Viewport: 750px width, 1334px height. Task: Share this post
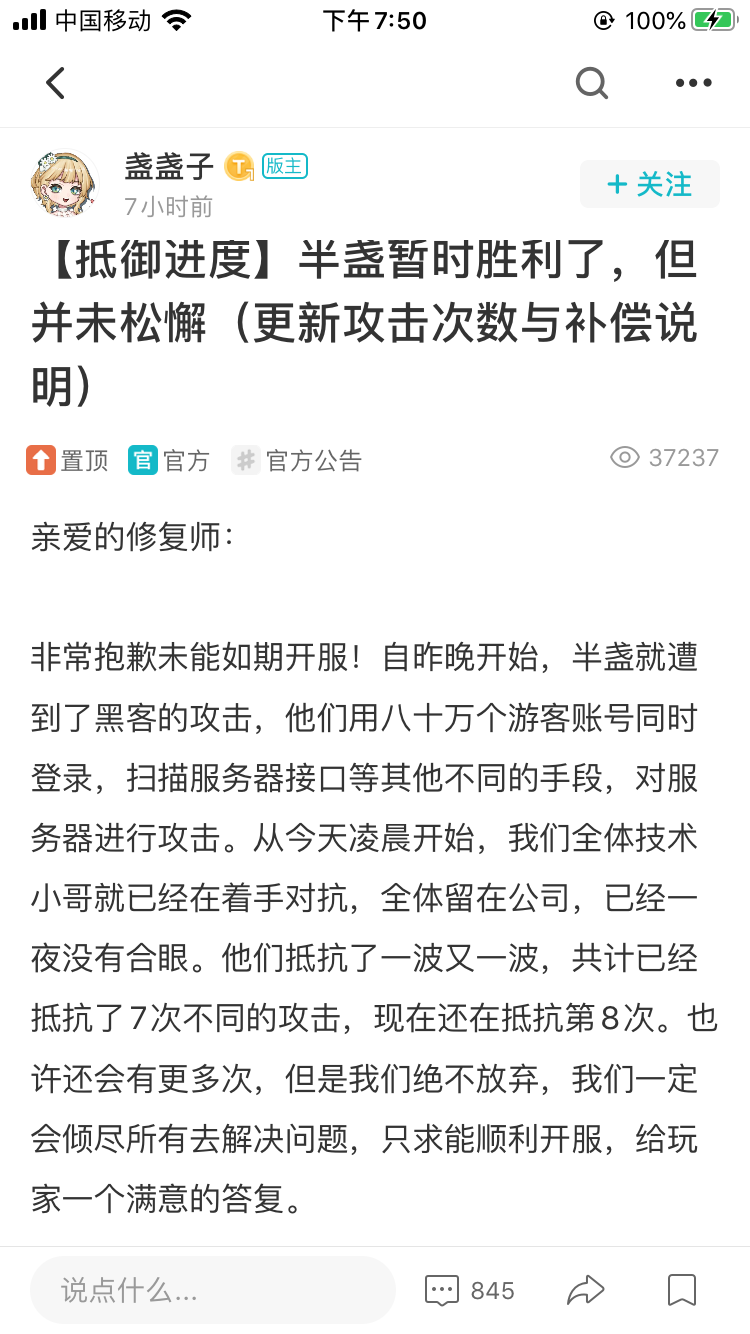click(586, 1290)
